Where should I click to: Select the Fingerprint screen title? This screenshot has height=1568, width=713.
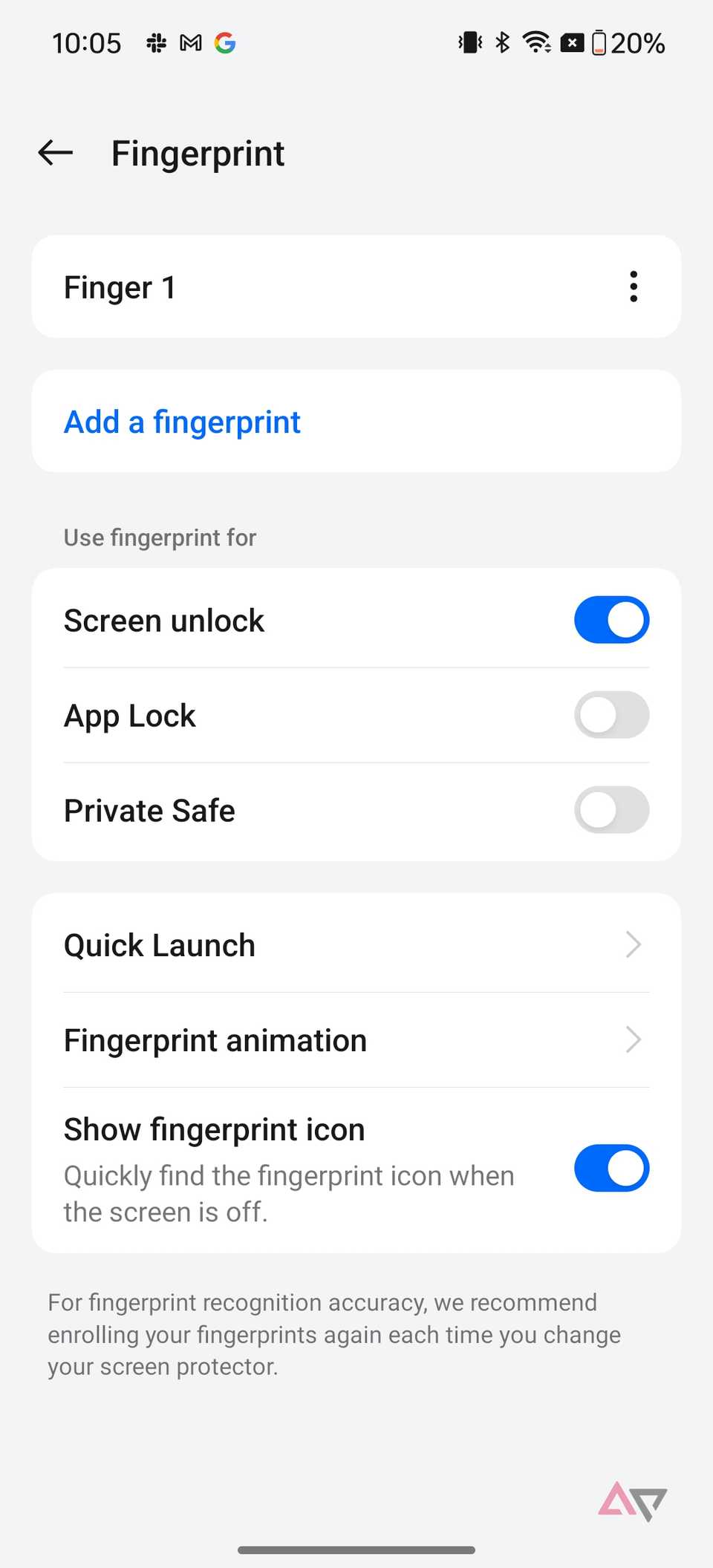[x=198, y=152]
